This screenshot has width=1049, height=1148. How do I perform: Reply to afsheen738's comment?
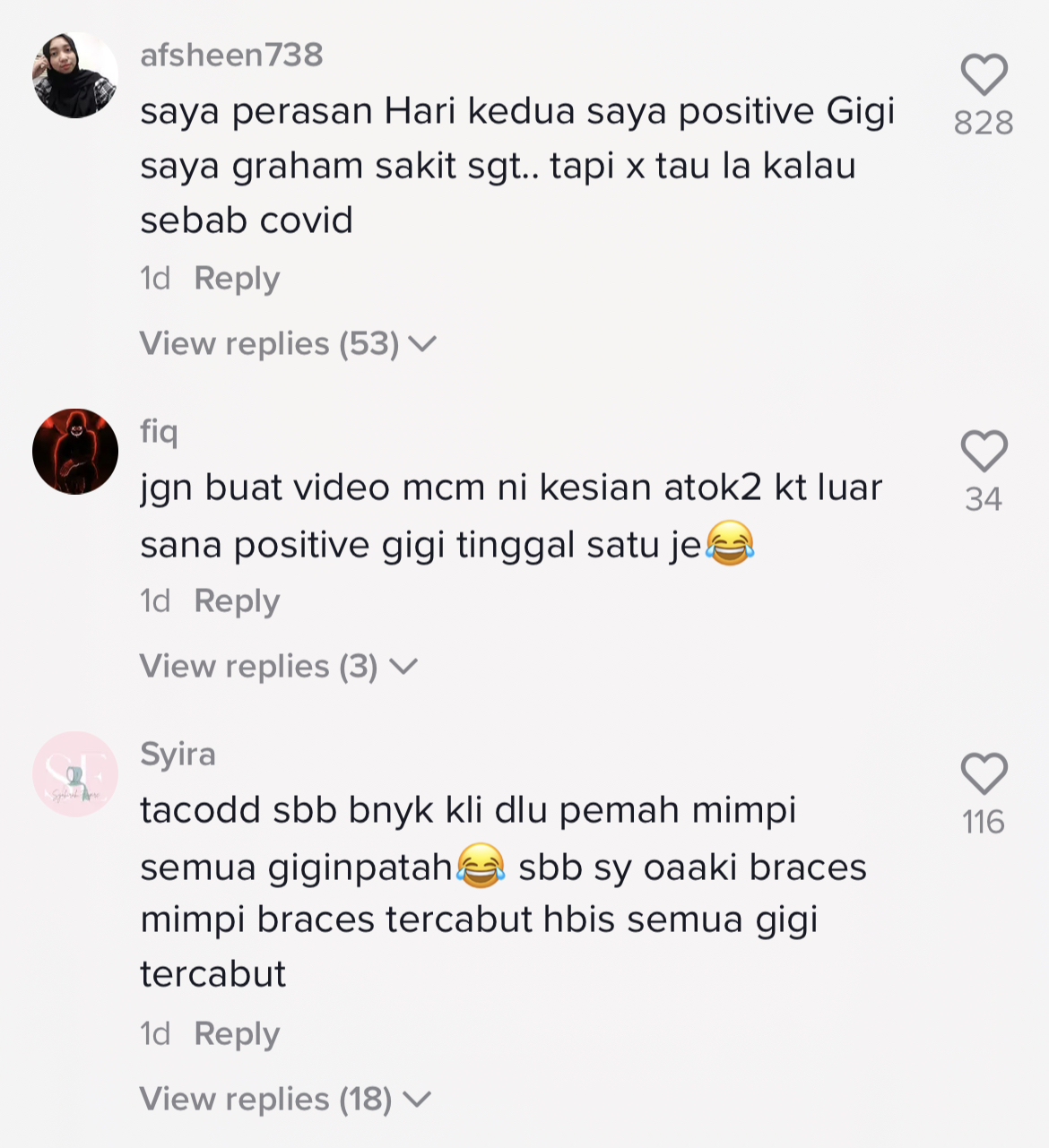click(237, 279)
